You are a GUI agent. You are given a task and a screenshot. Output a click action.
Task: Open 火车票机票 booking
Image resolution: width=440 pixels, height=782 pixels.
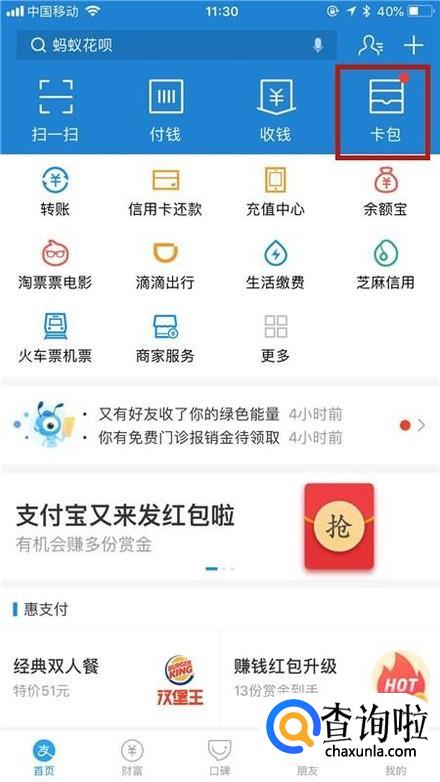click(x=55, y=339)
